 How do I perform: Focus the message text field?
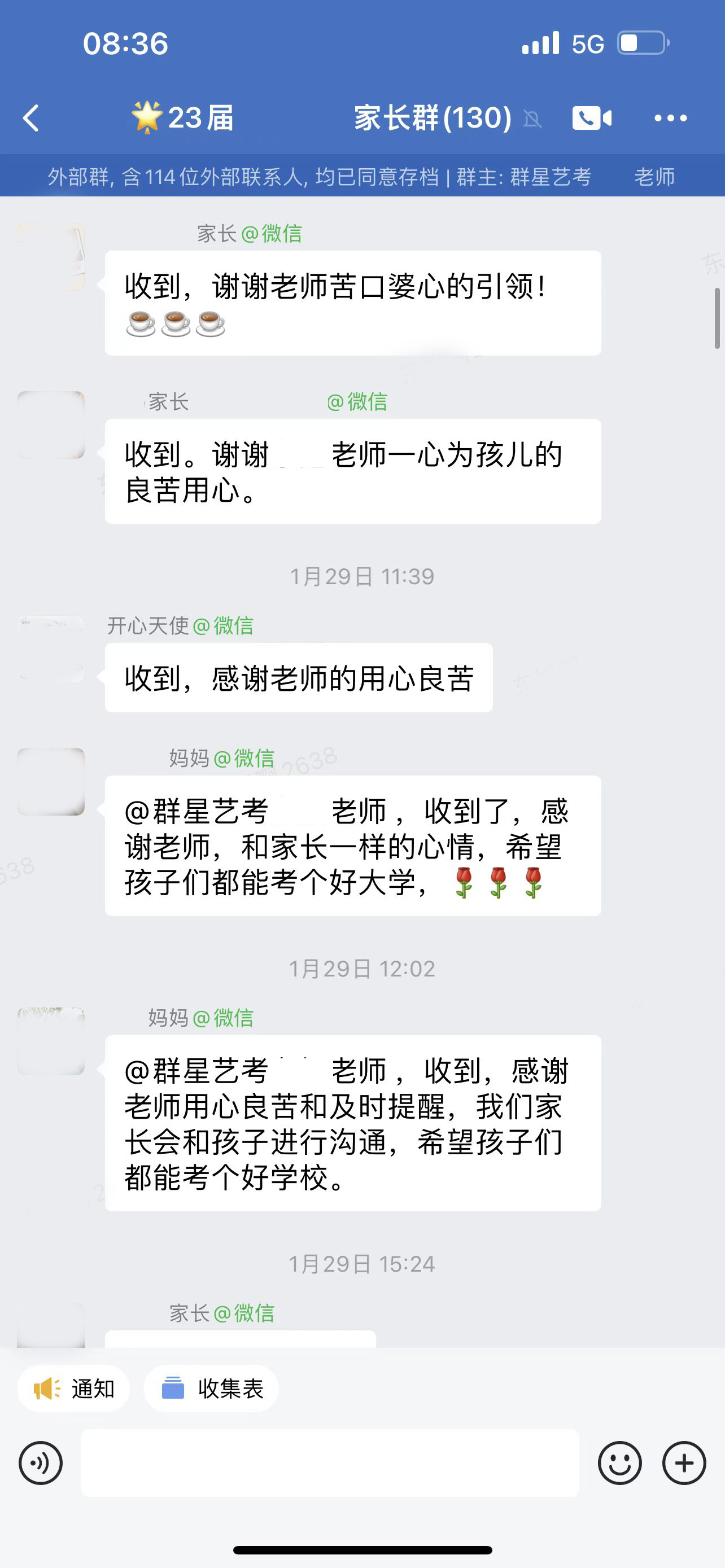click(330, 1462)
